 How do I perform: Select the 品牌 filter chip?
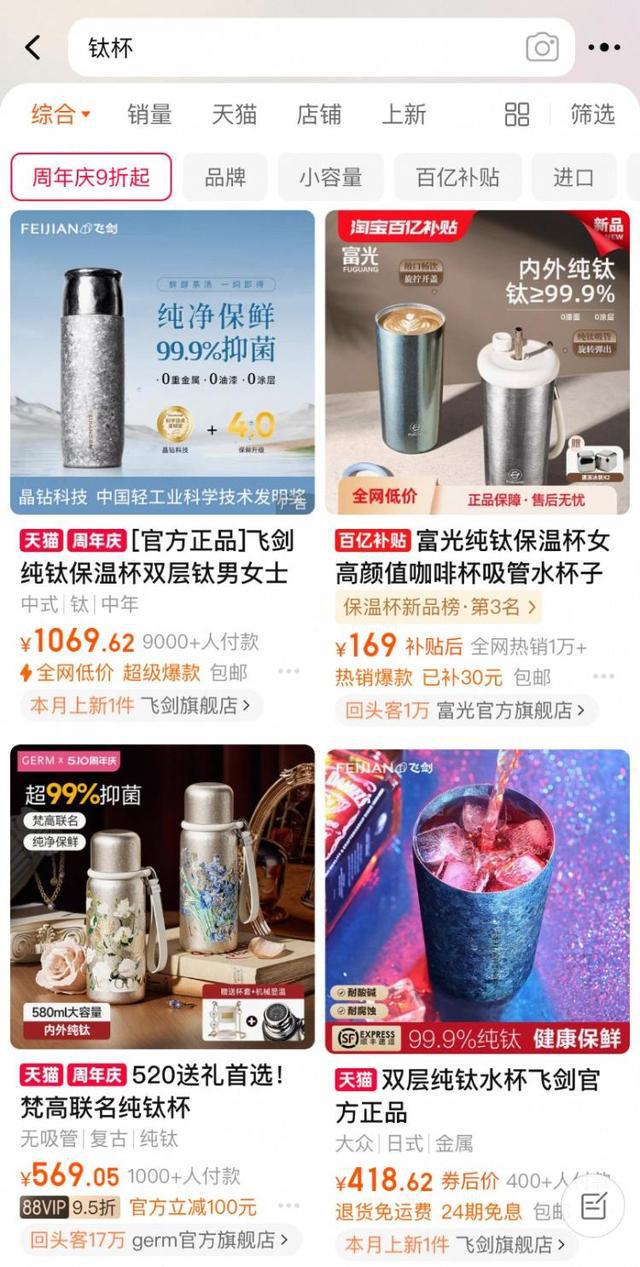pos(225,177)
